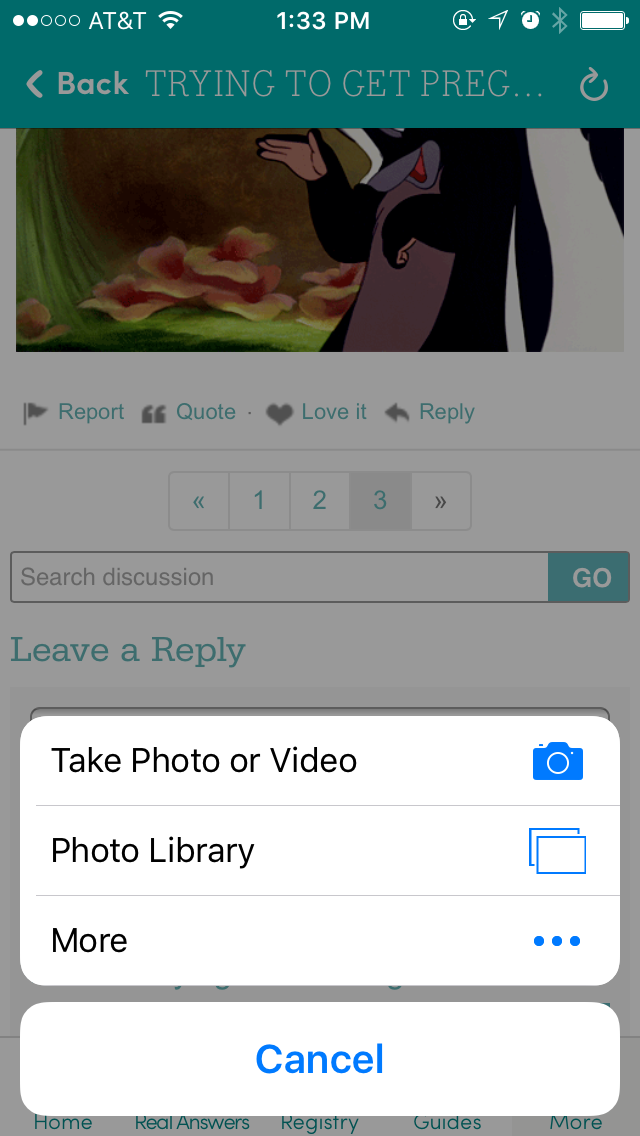This screenshot has height=1136, width=640.
Task: Cancel the photo action sheet
Action: [319, 1059]
